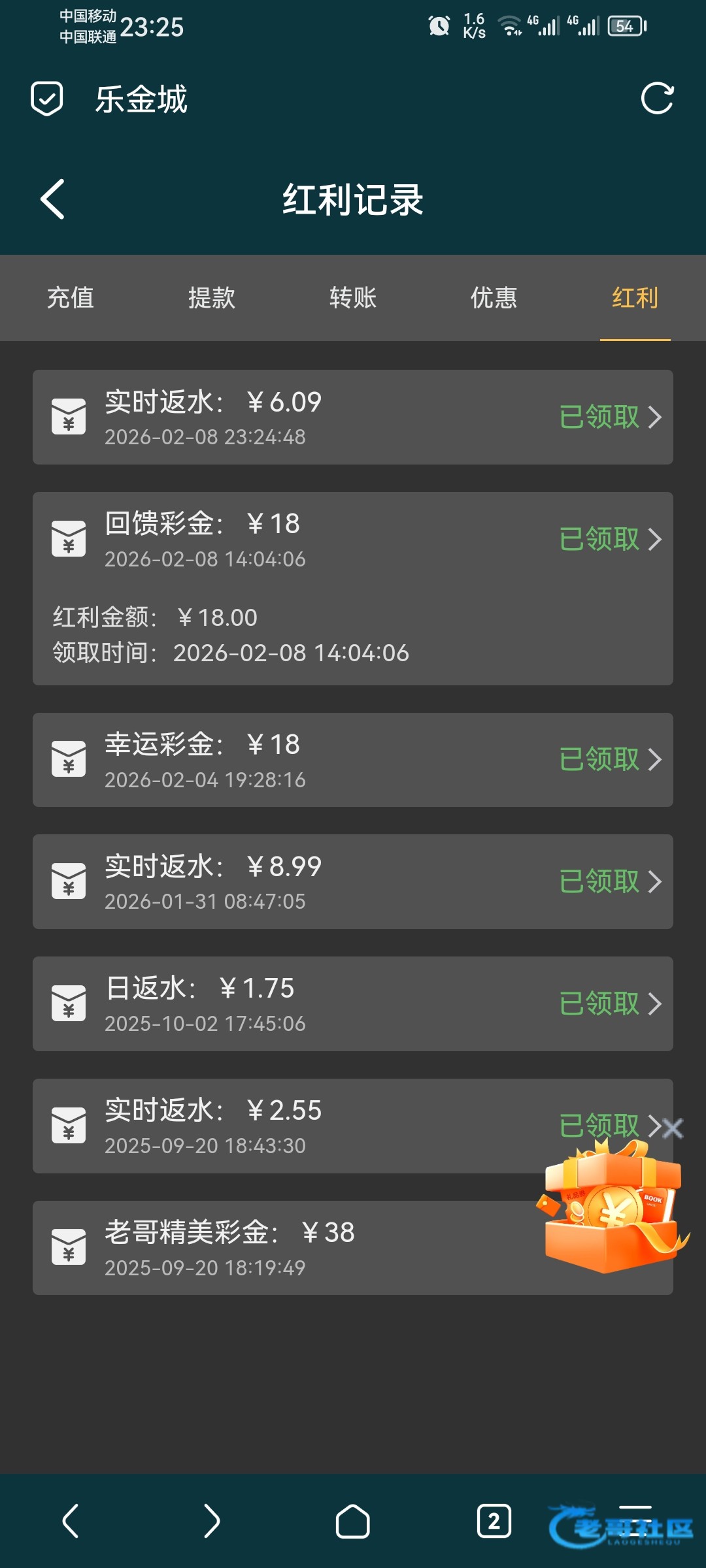The height and width of the screenshot is (1568, 706).
Task: Collapse the 回馈彩金 ¥18 record
Action: [x=353, y=540]
